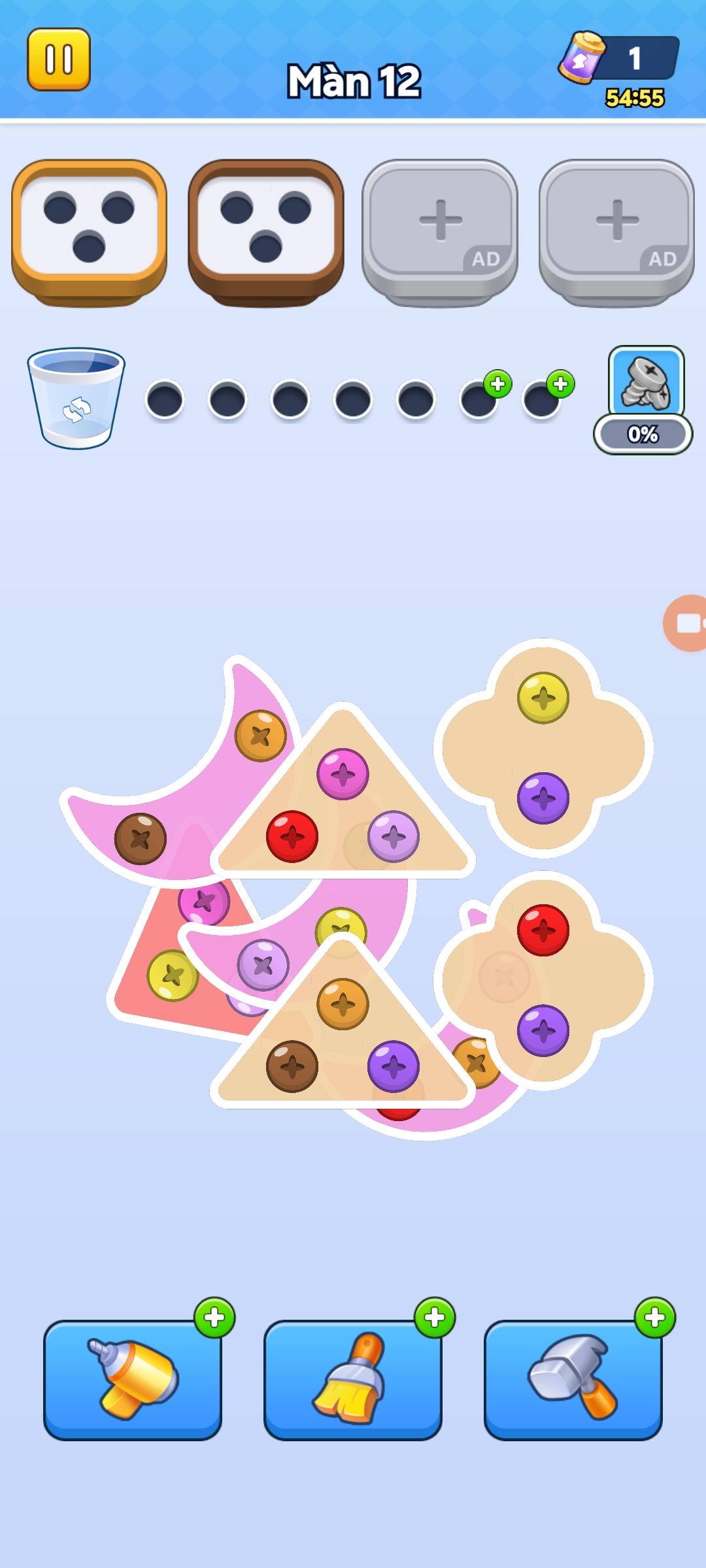The image size is (706, 1568).
Task: Tap the brown screw on the upper crescent
Action: click(x=140, y=839)
